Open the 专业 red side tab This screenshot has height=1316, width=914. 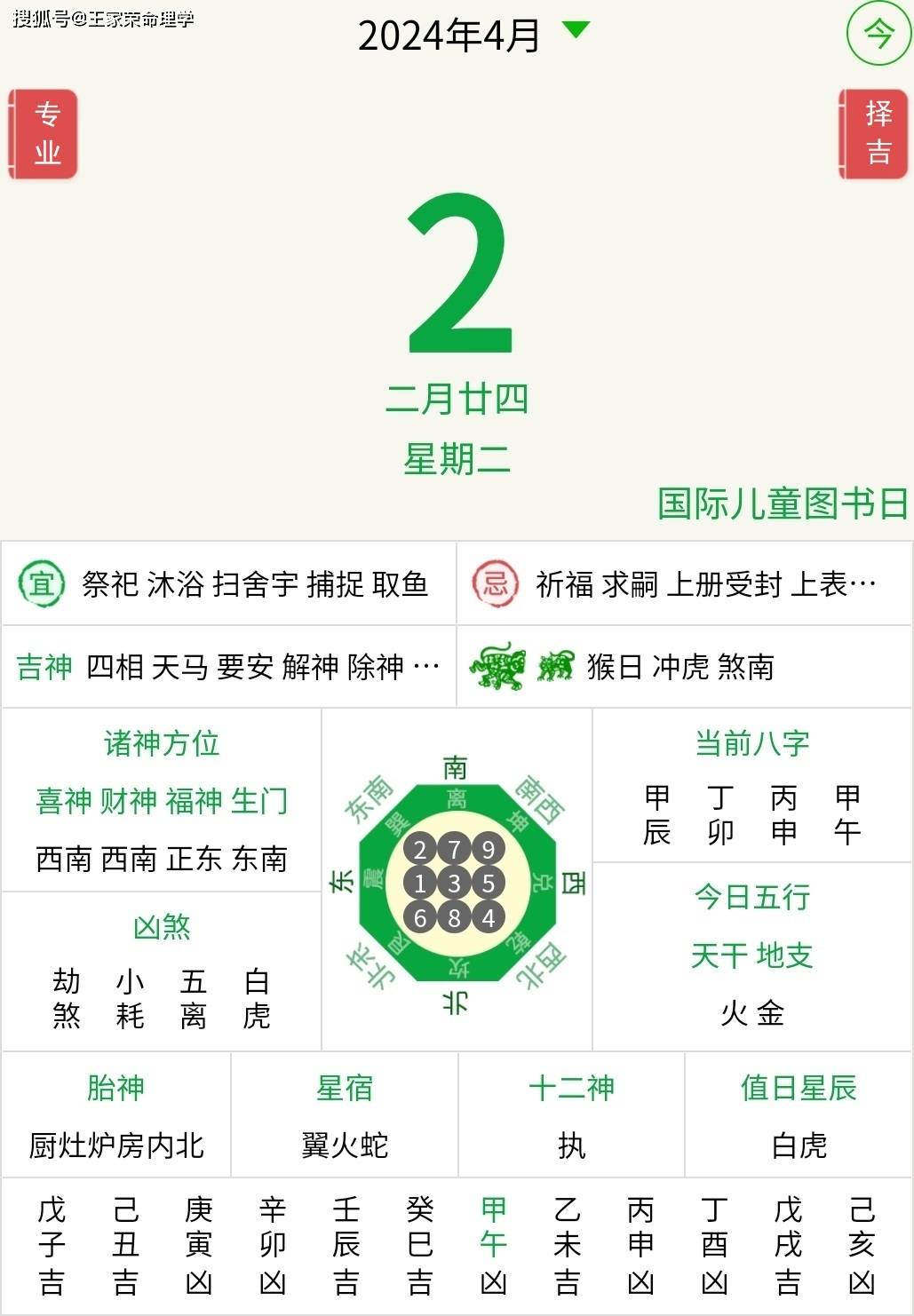(x=44, y=134)
